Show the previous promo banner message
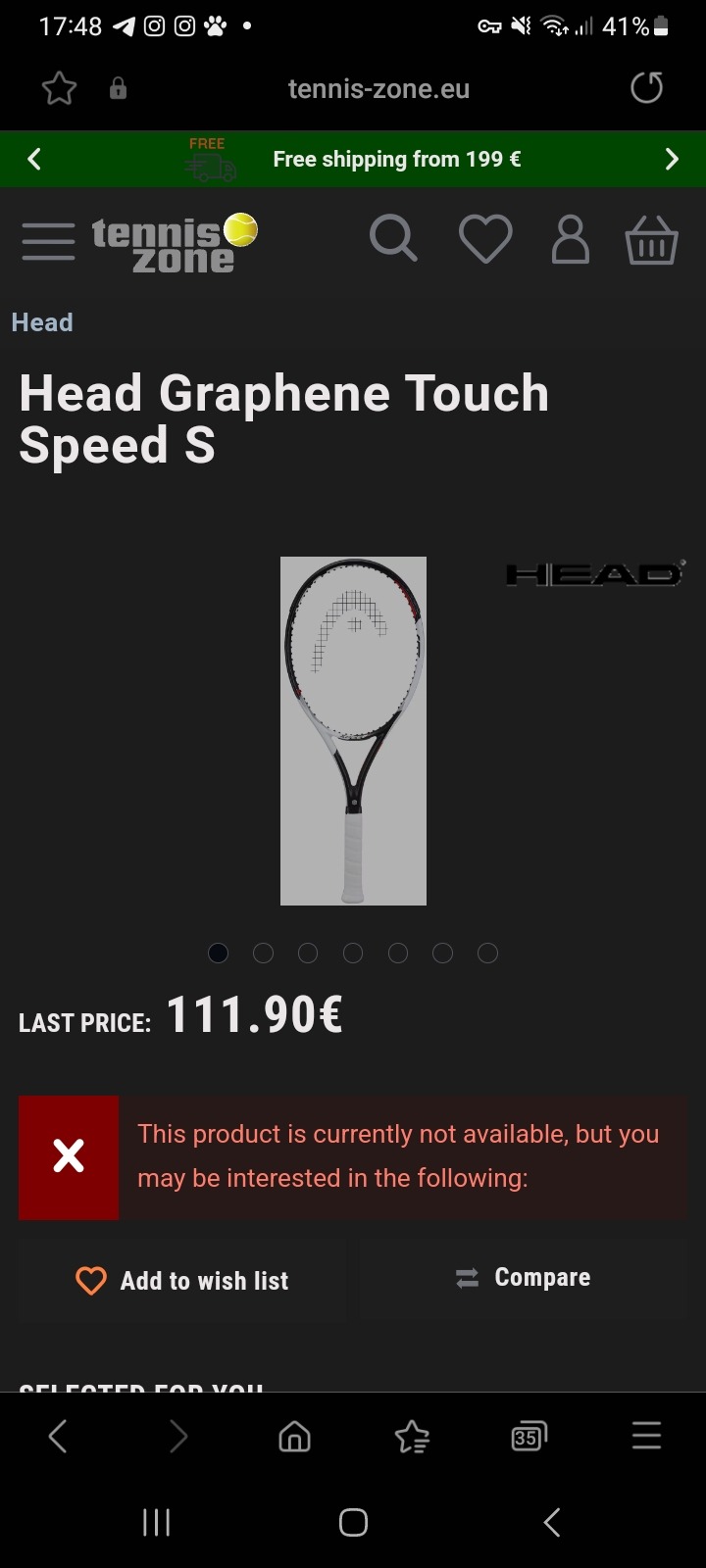This screenshot has width=706, height=1568. pos(34,159)
